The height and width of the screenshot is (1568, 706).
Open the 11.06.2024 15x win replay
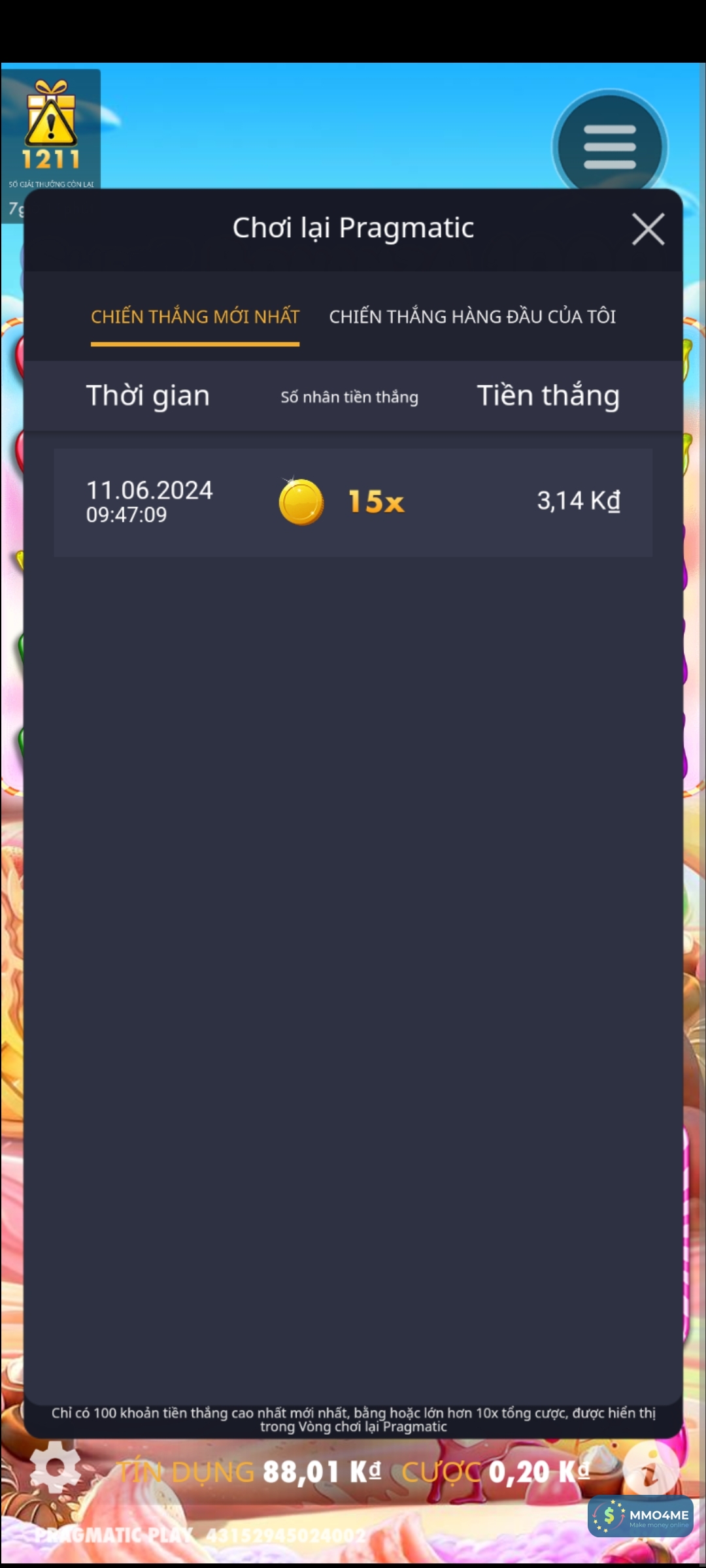coord(353,502)
